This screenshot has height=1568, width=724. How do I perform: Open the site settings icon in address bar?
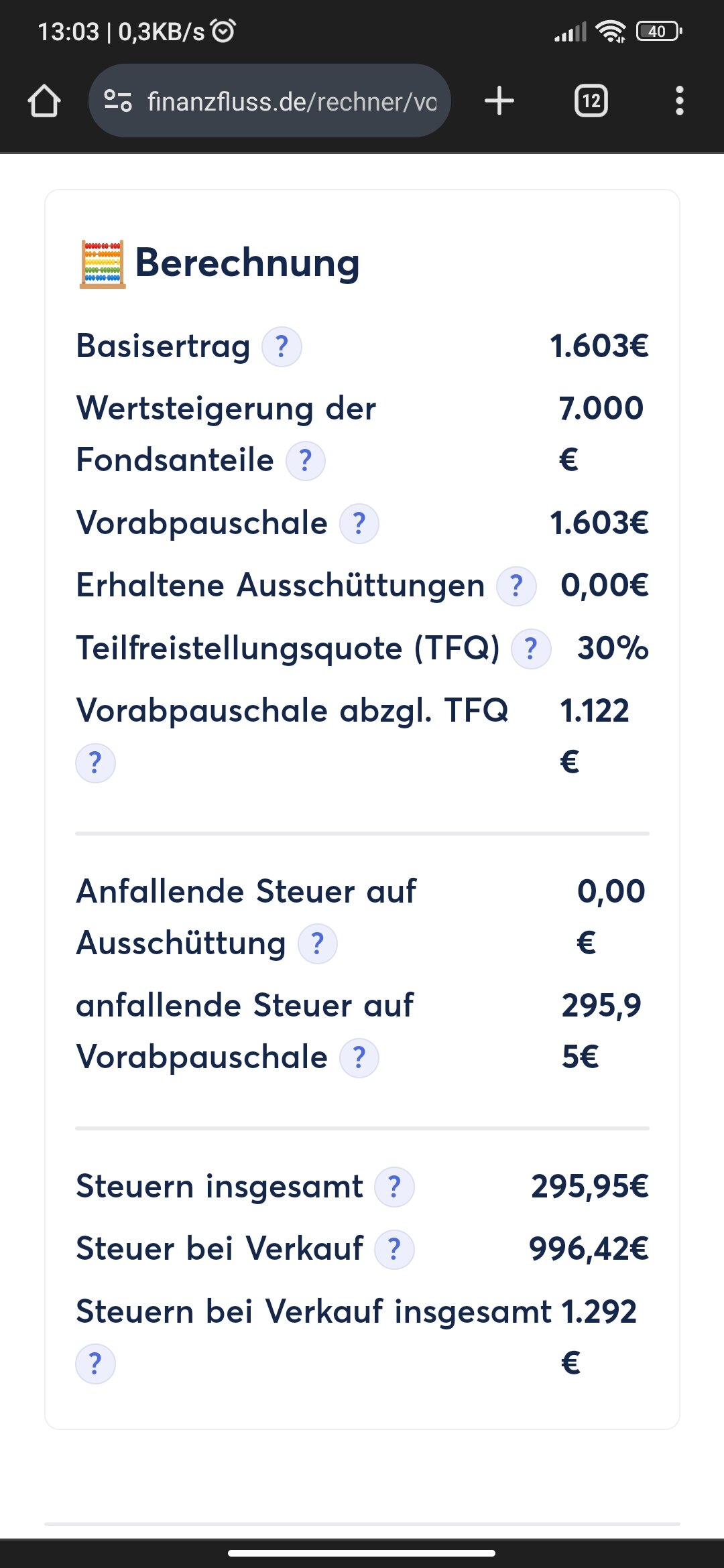coord(117,101)
